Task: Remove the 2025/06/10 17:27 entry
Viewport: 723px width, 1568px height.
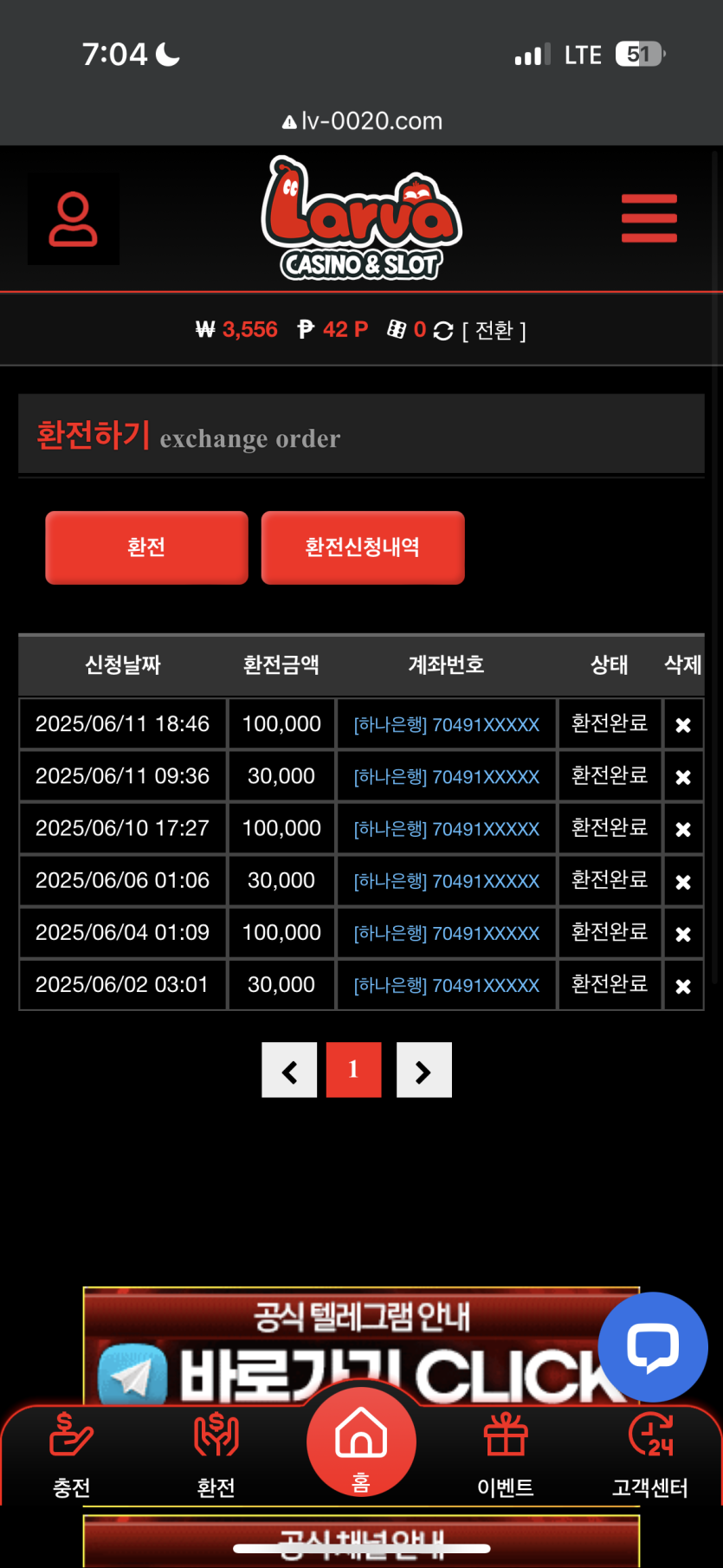Action: pos(683,829)
